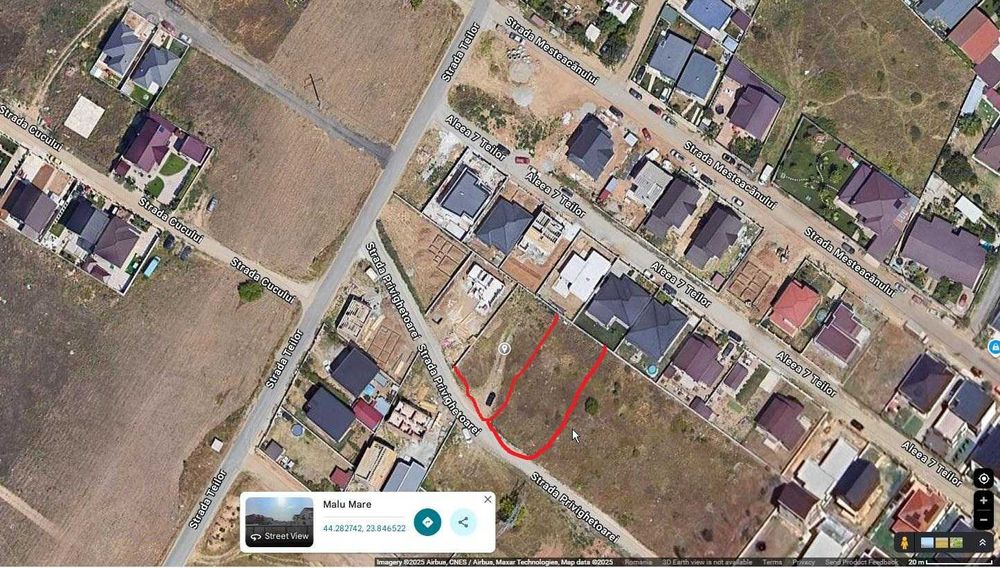The image size is (1000, 568).
Task: Open Street View thumbnail
Action: pyautogui.click(x=279, y=522)
